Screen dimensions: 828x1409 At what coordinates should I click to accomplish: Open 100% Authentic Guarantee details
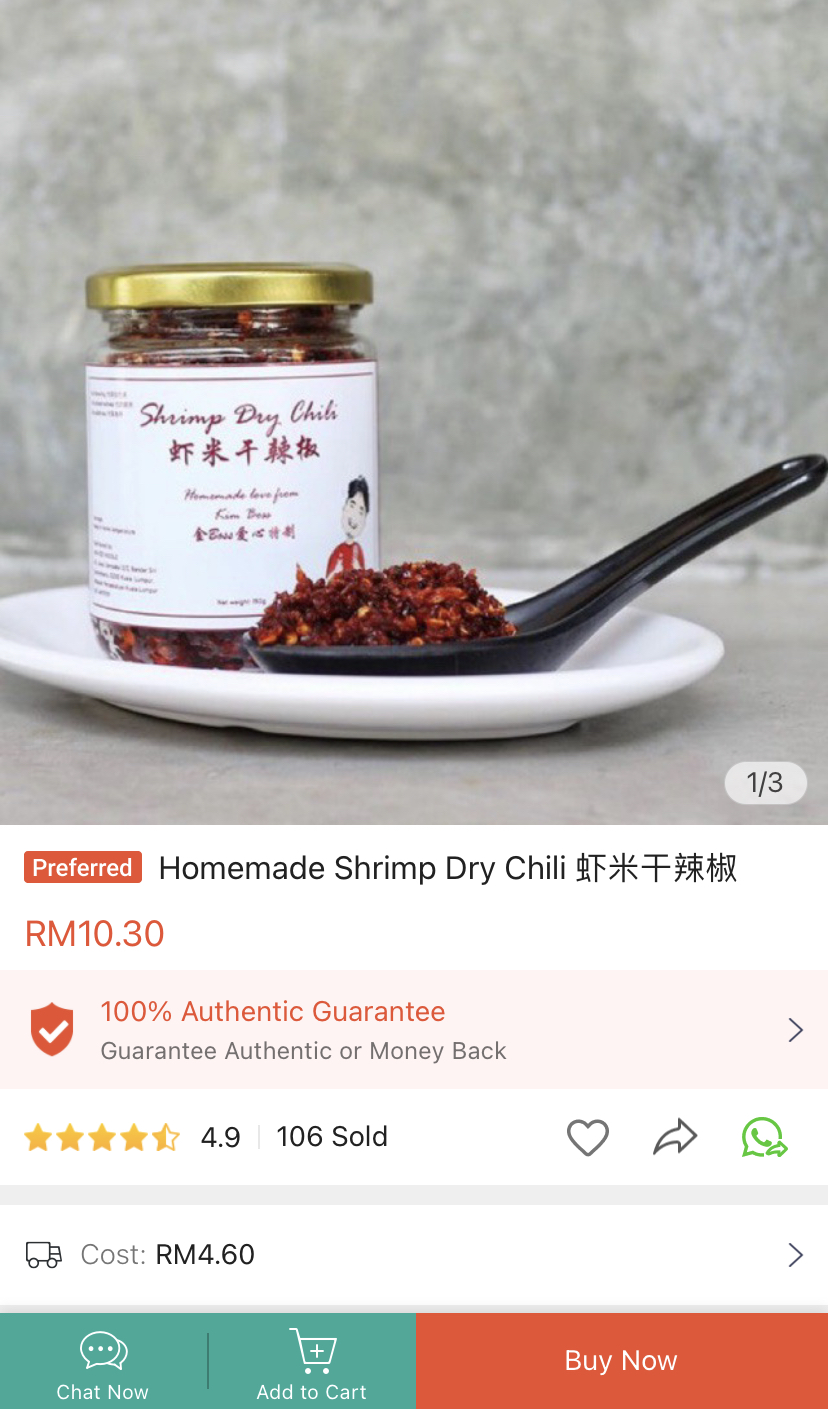coord(414,1029)
